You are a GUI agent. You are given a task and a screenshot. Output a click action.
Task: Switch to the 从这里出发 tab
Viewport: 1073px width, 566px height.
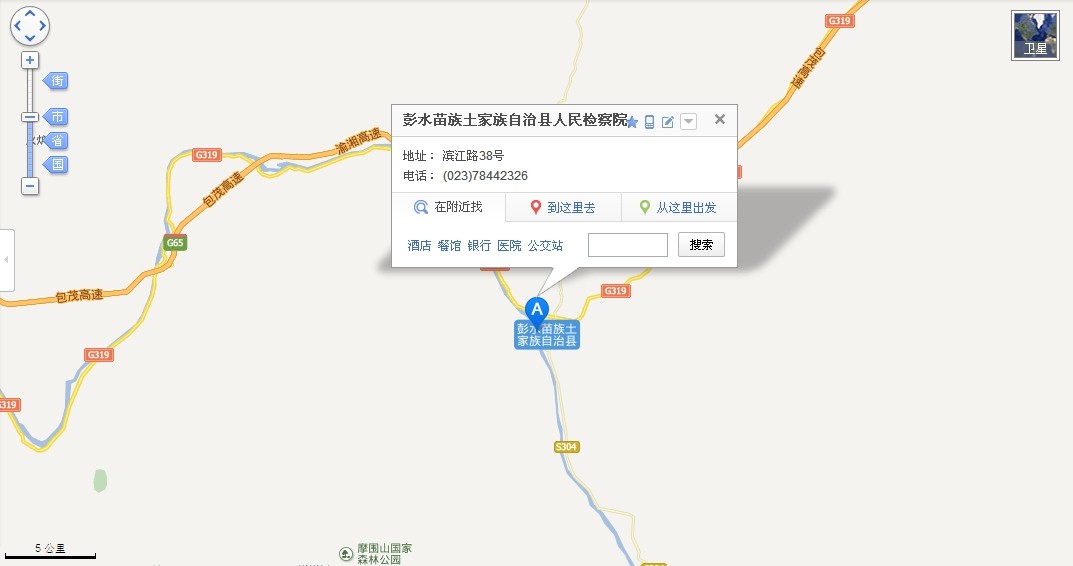click(678, 208)
